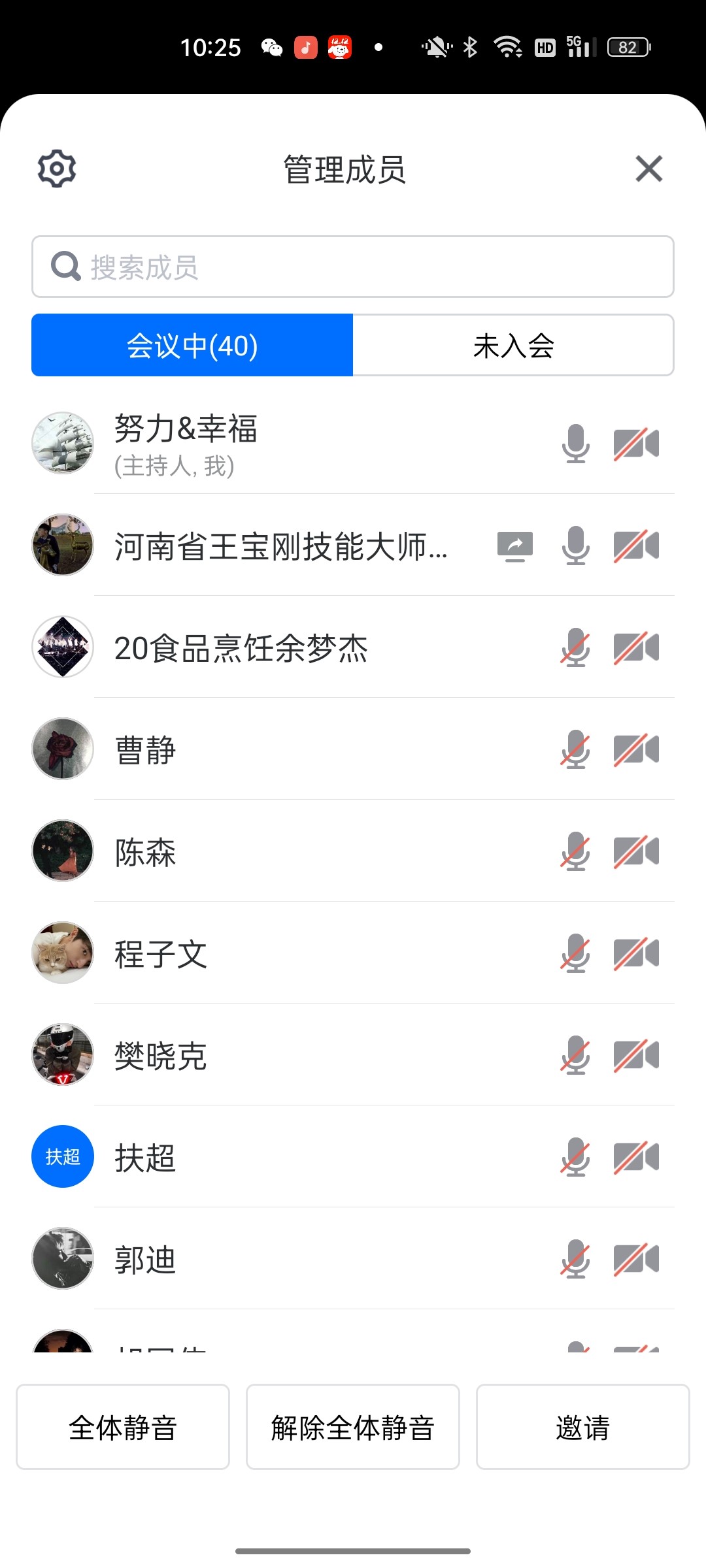Image resolution: width=706 pixels, height=1568 pixels.
Task: Toggle the camera icon for 努力&幸福
Action: 636,444
